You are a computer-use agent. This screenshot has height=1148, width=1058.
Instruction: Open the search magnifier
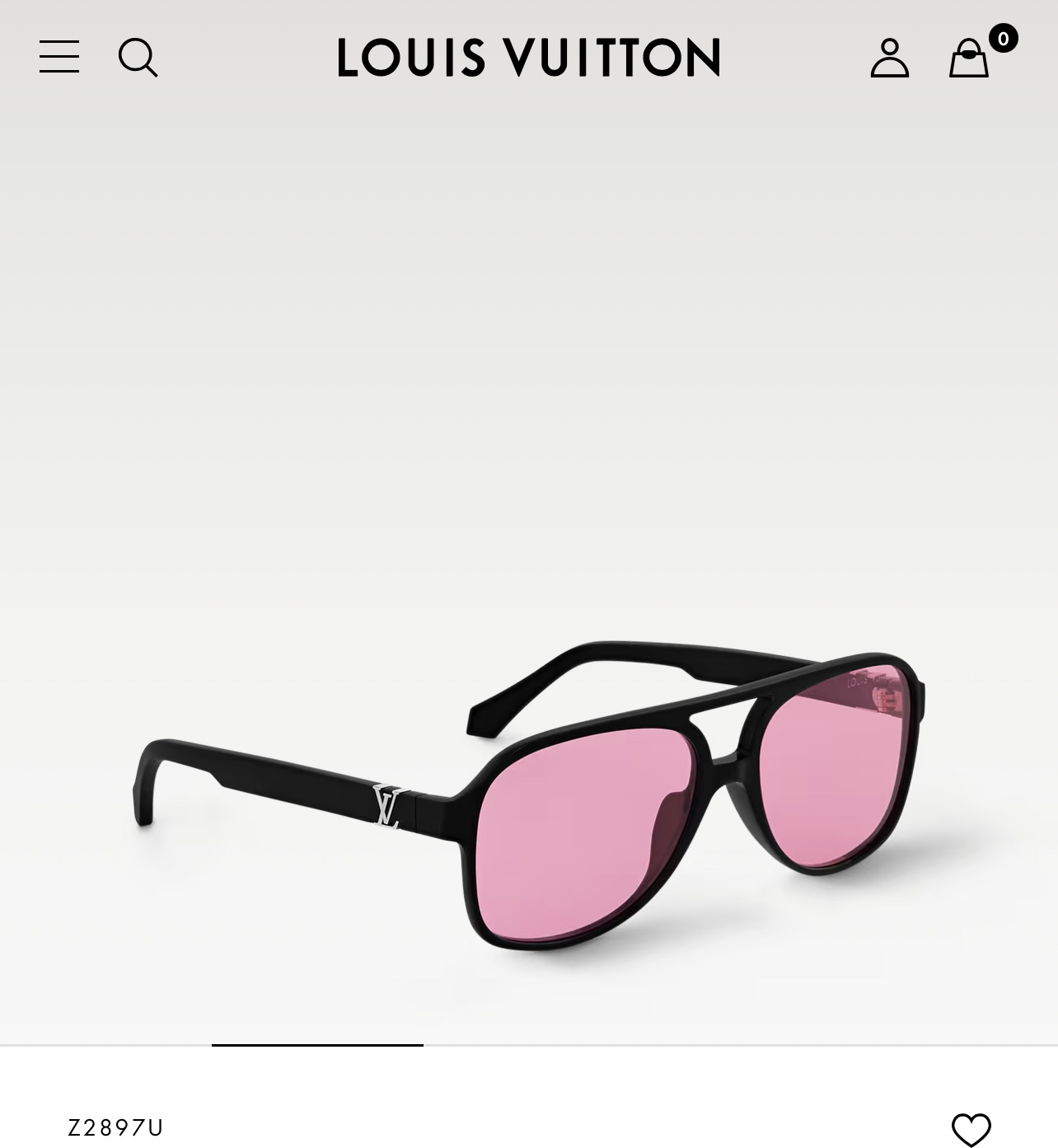(138, 58)
